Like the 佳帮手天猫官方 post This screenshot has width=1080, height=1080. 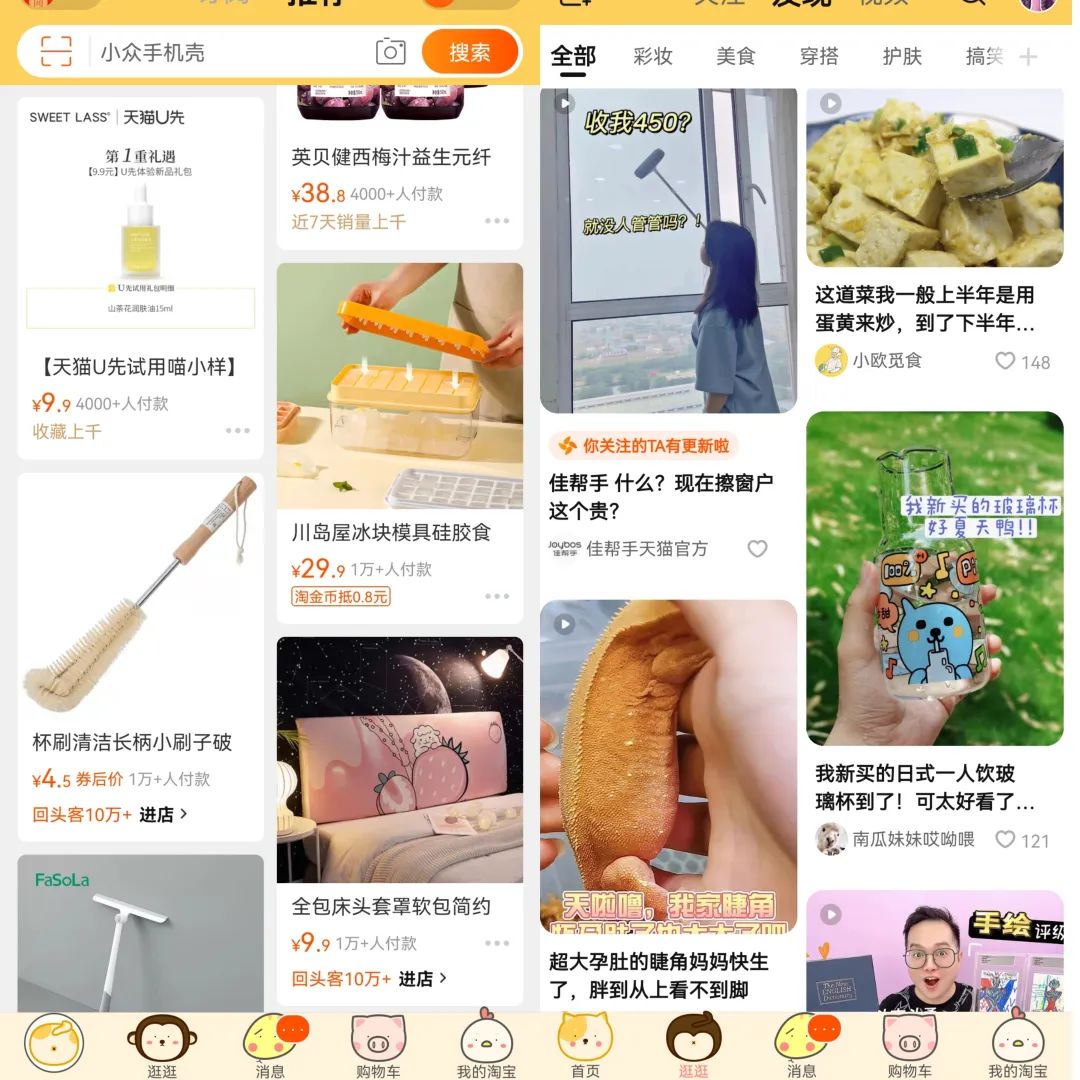pos(758,548)
